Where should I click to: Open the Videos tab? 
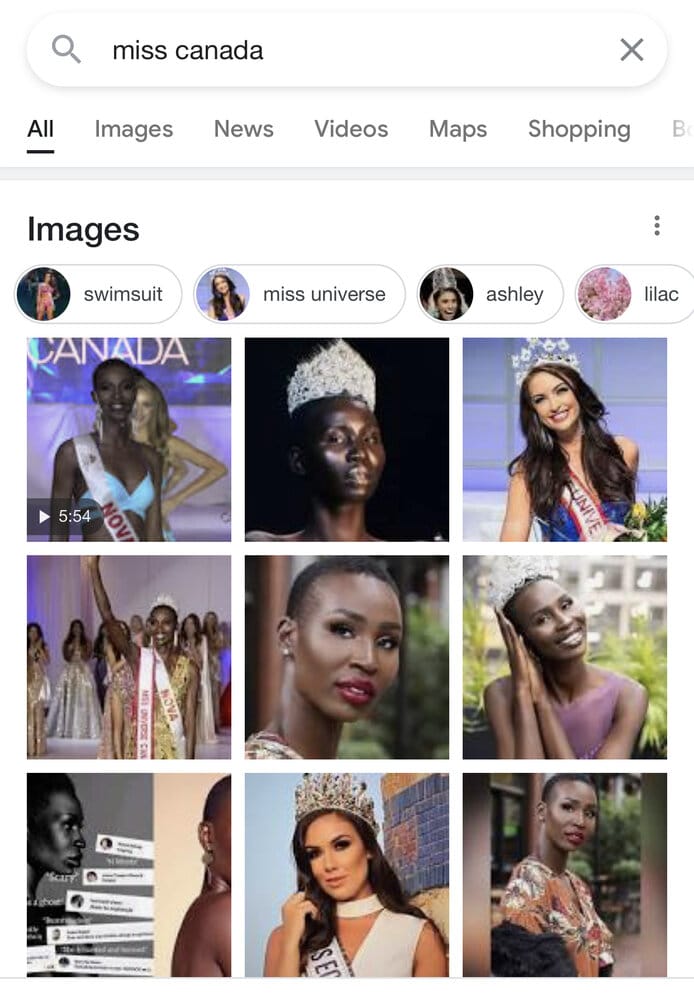[351, 129]
